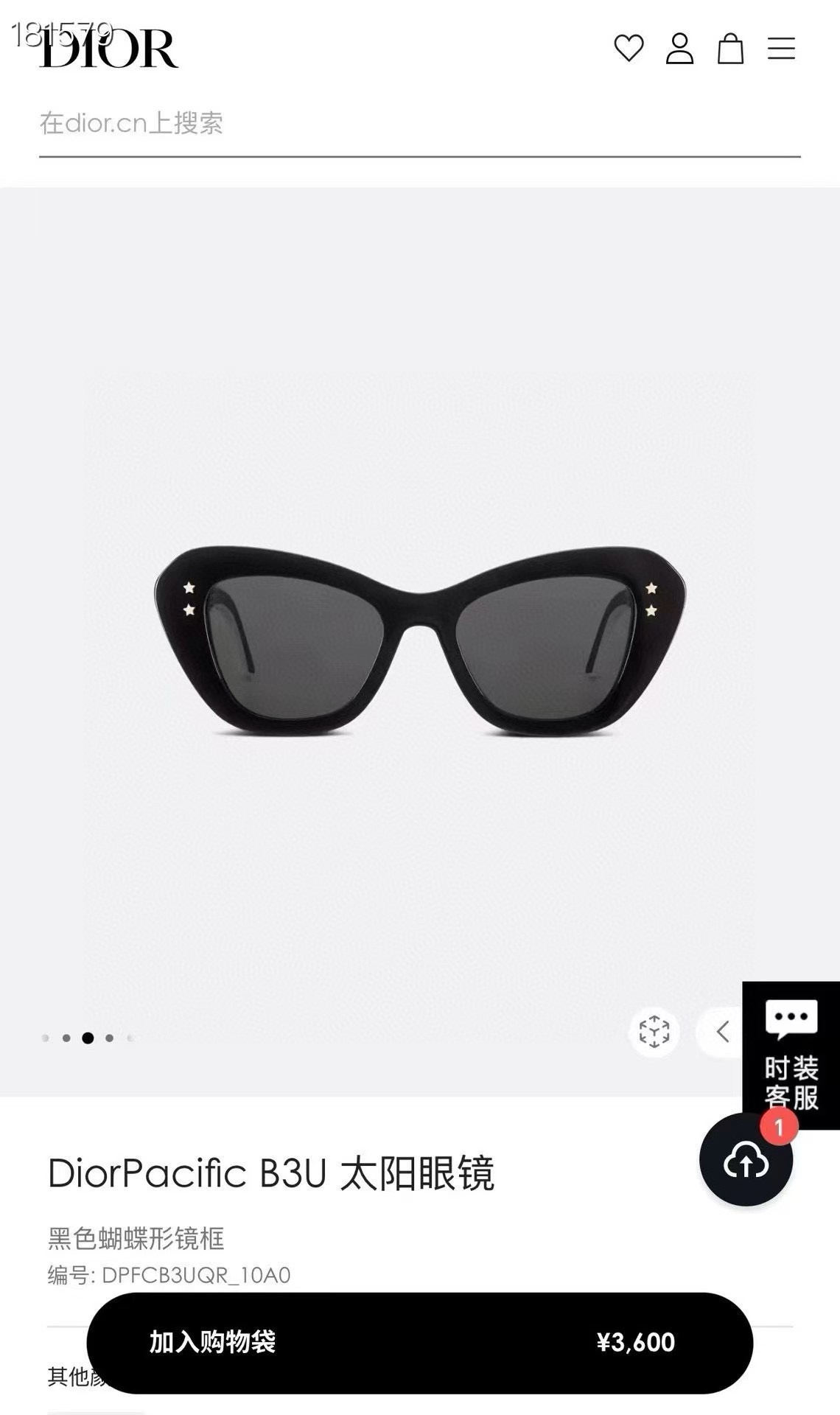
Task: Open the wishlist heart icon
Action: (629, 49)
